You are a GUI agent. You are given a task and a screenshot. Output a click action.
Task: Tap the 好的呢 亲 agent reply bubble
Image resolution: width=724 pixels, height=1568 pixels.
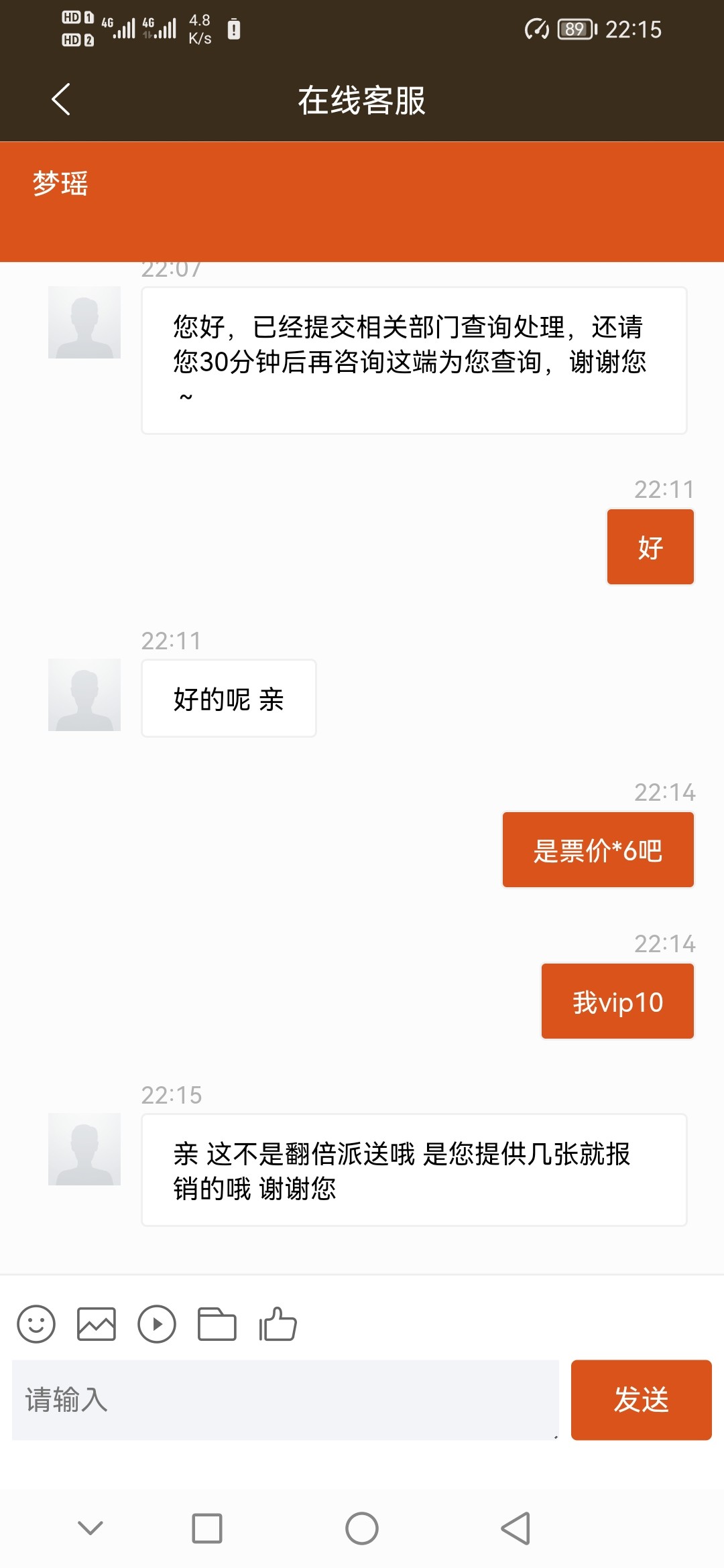click(x=229, y=698)
